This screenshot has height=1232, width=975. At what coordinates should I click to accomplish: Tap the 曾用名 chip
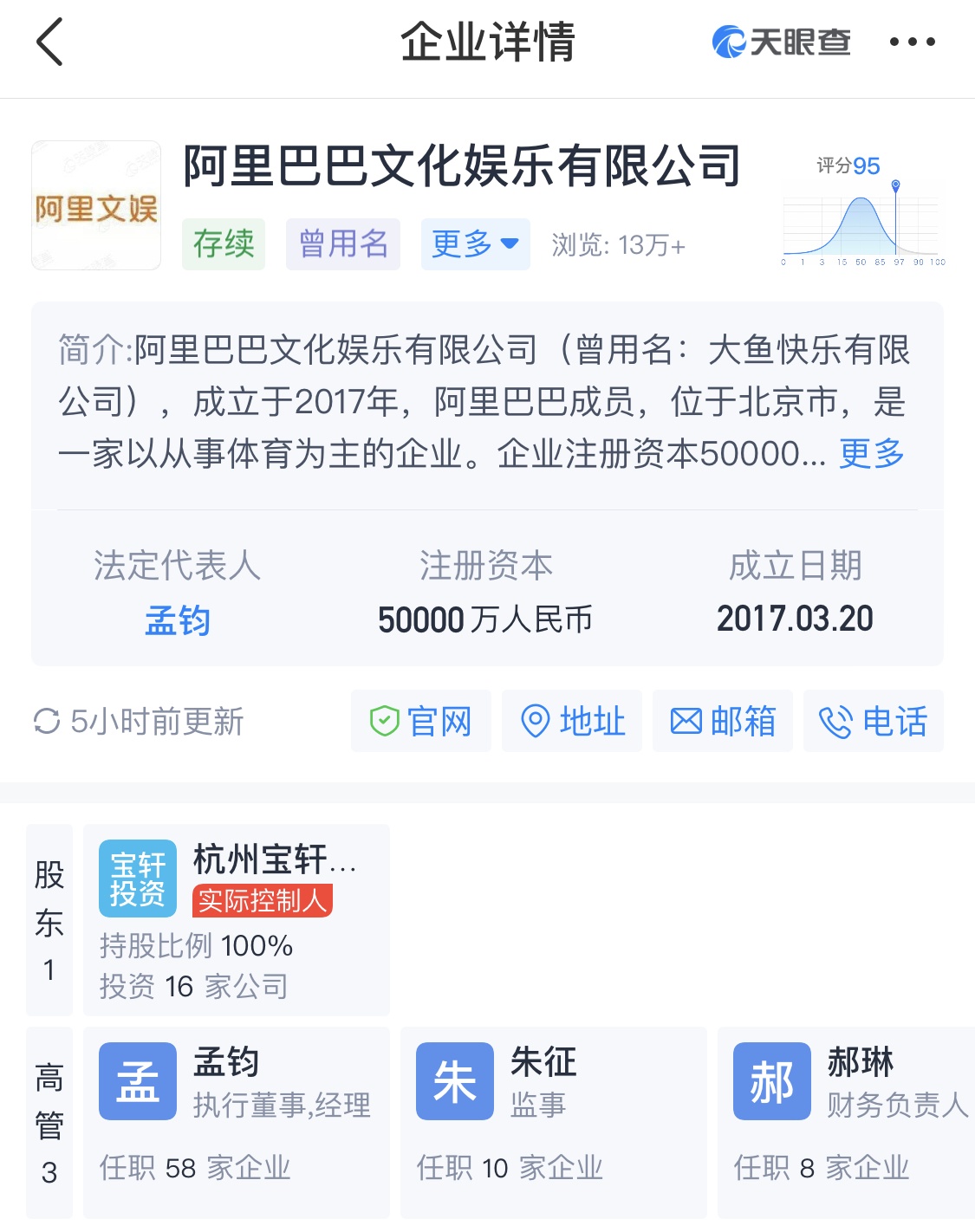342,244
